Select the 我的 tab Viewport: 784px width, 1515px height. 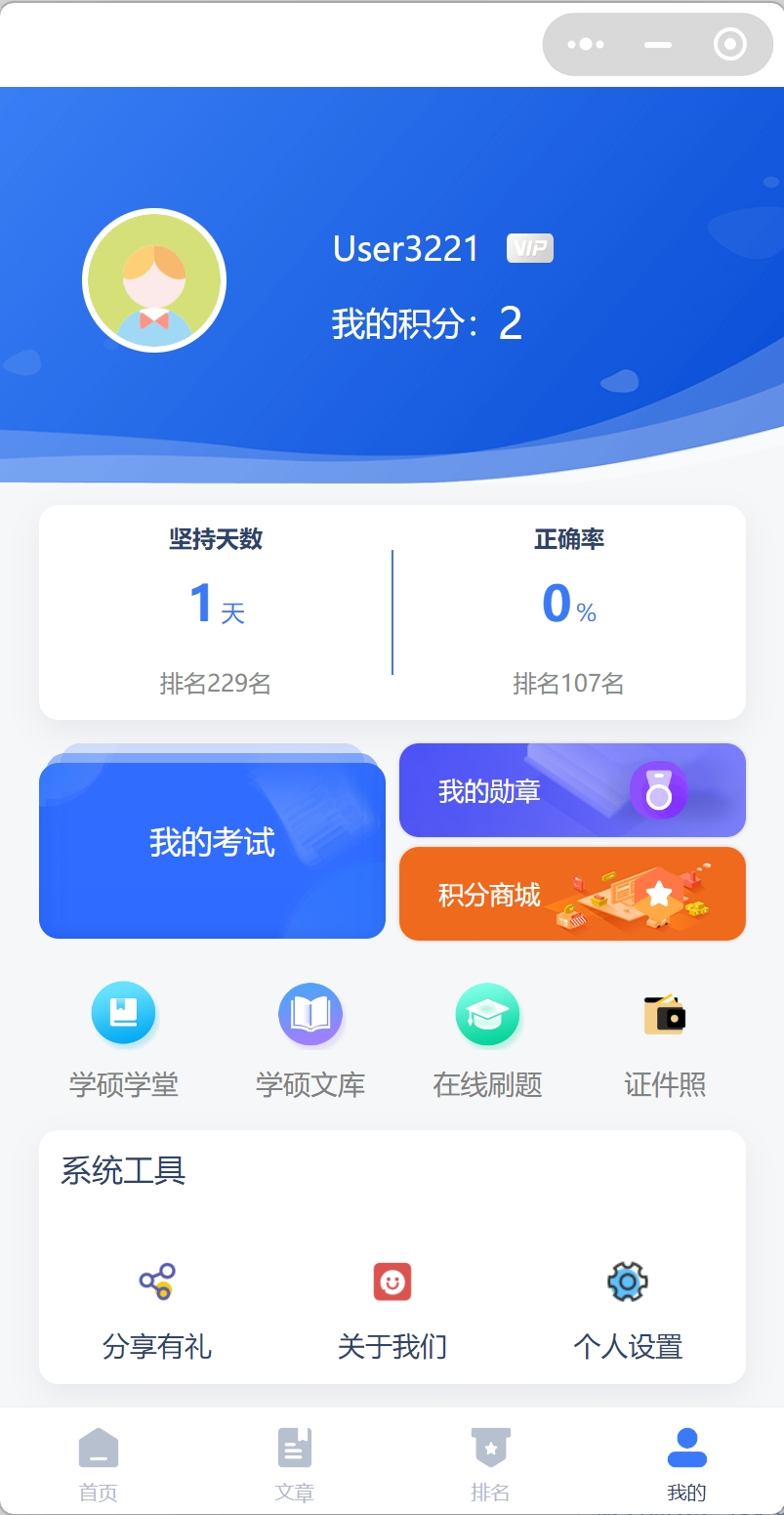click(x=686, y=1462)
